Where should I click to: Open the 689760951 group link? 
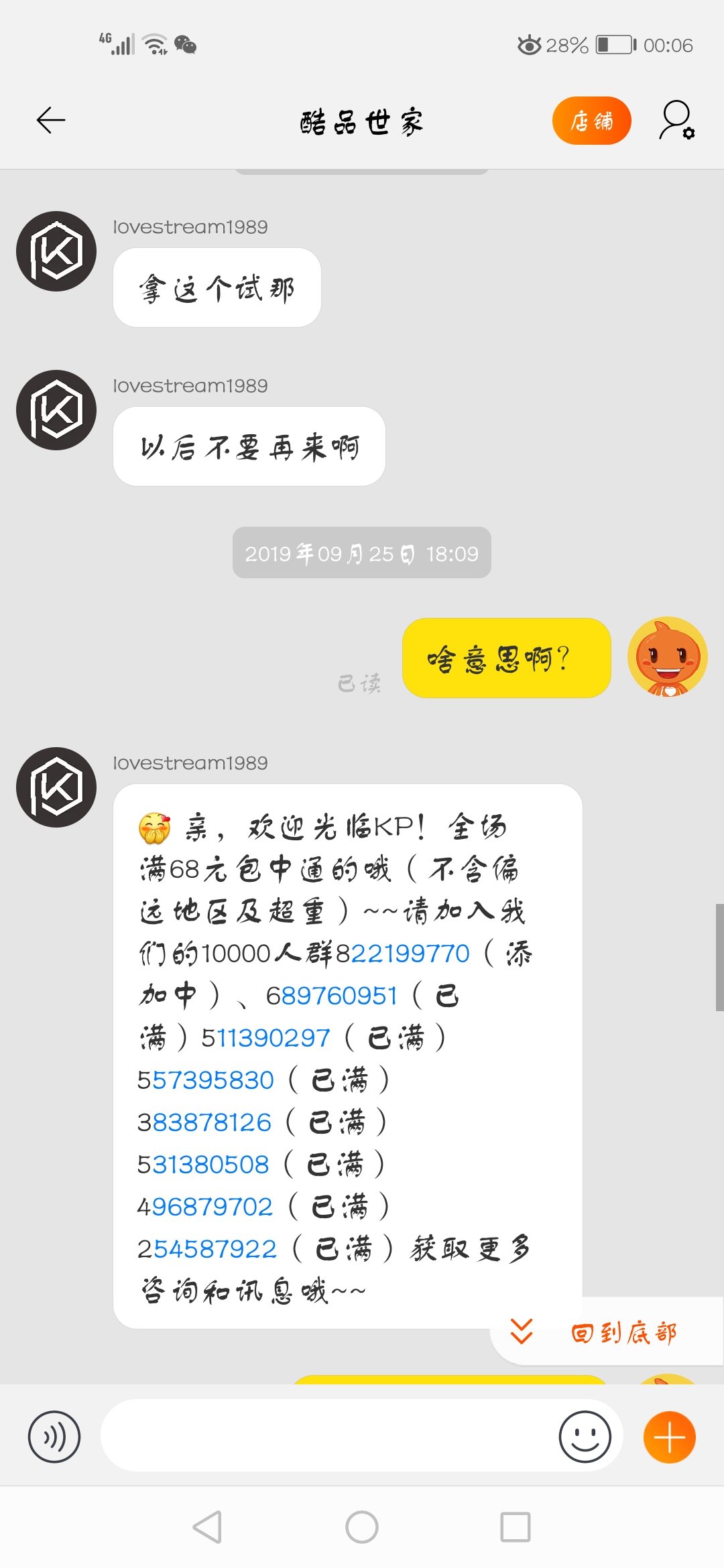(x=332, y=996)
